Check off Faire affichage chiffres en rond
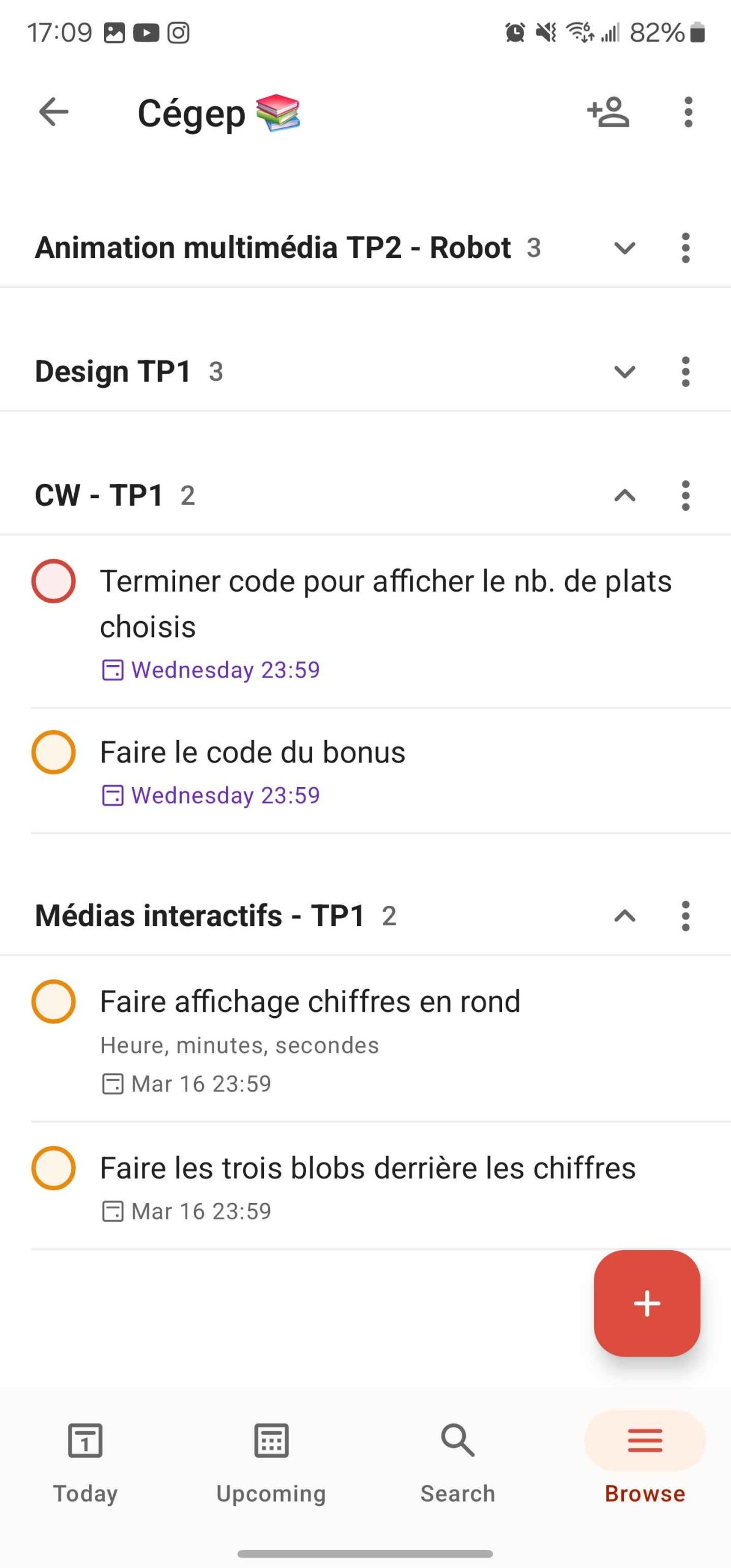This screenshot has width=731, height=1568. click(x=54, y=1002)
